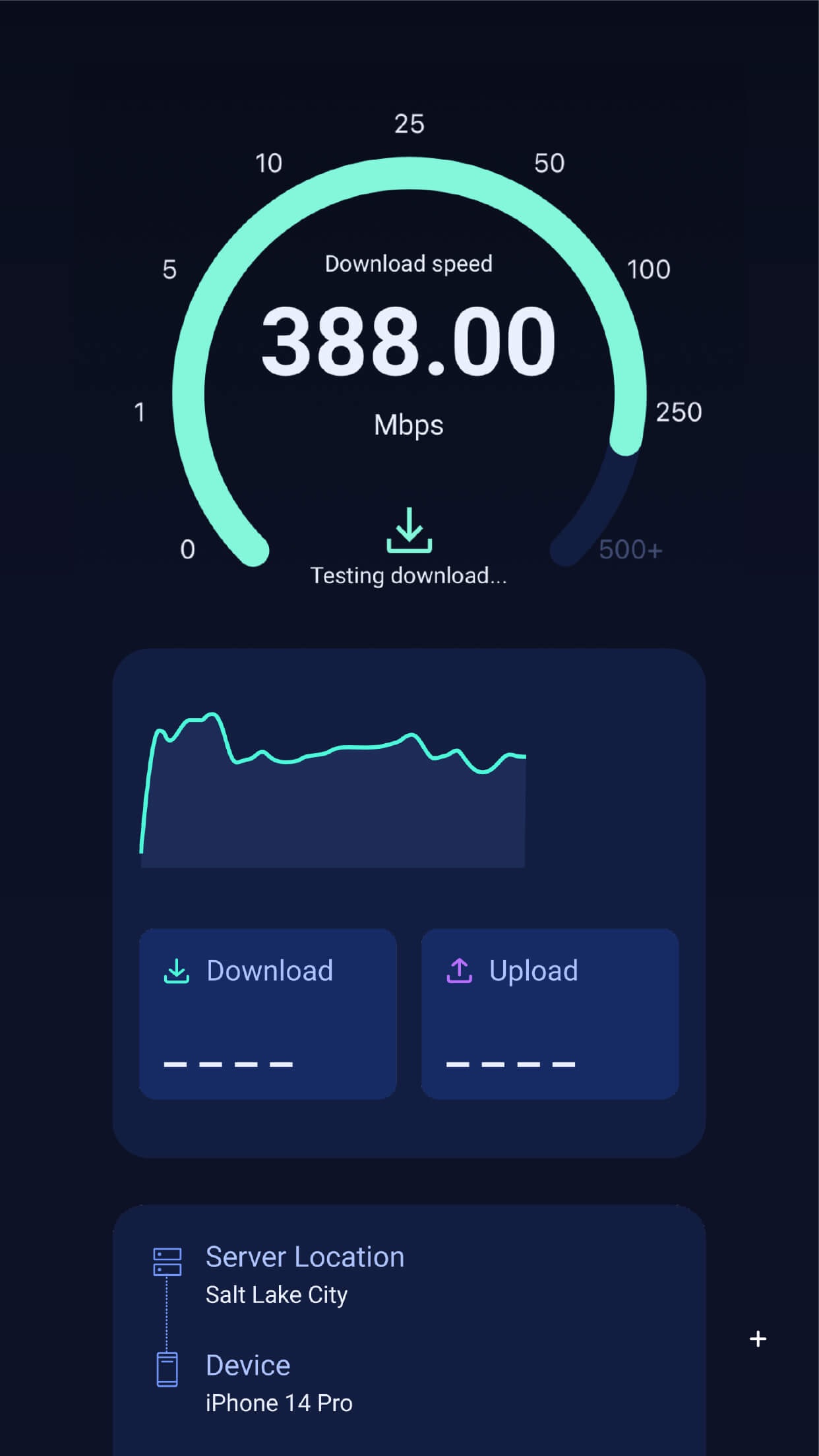Image resolution: width=819 pixels, height=1456 pixels.
Task: Click the Server Location heading
Action: [305, 1257]
